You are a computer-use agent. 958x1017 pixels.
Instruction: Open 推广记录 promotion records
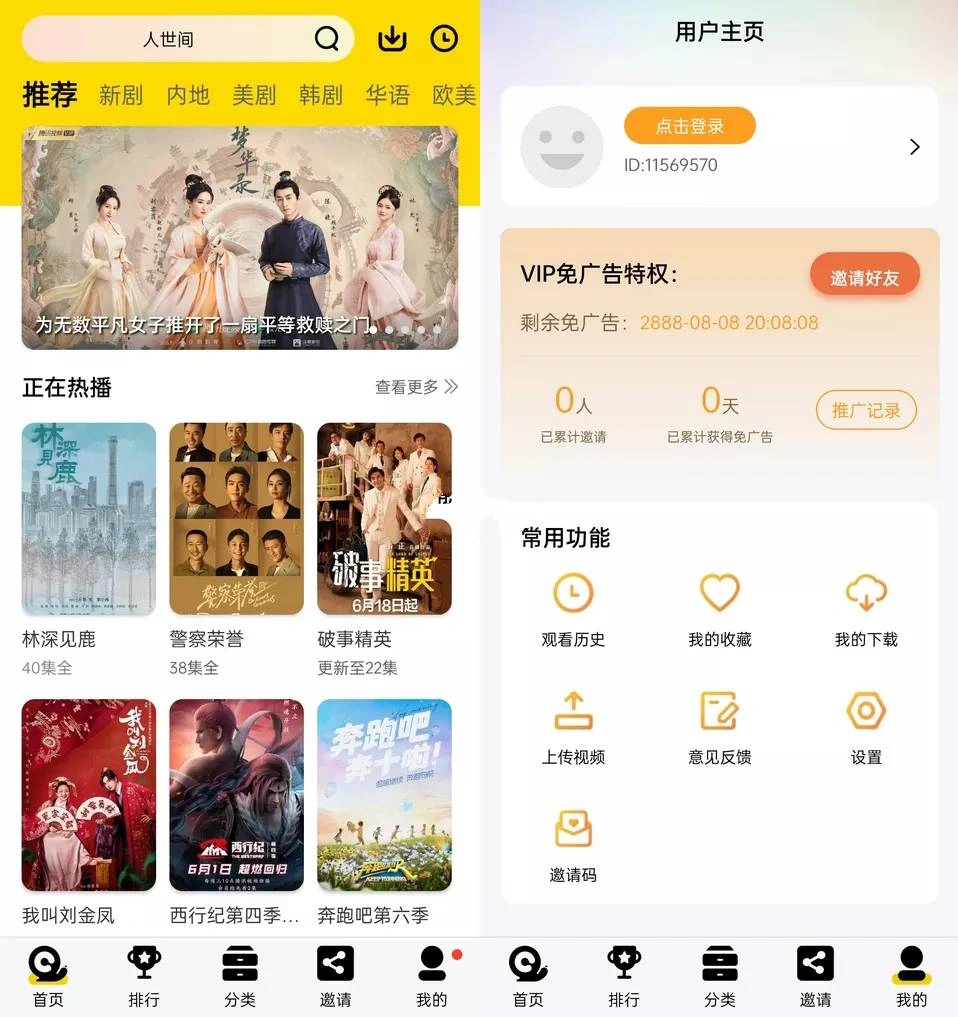(866, 410)
